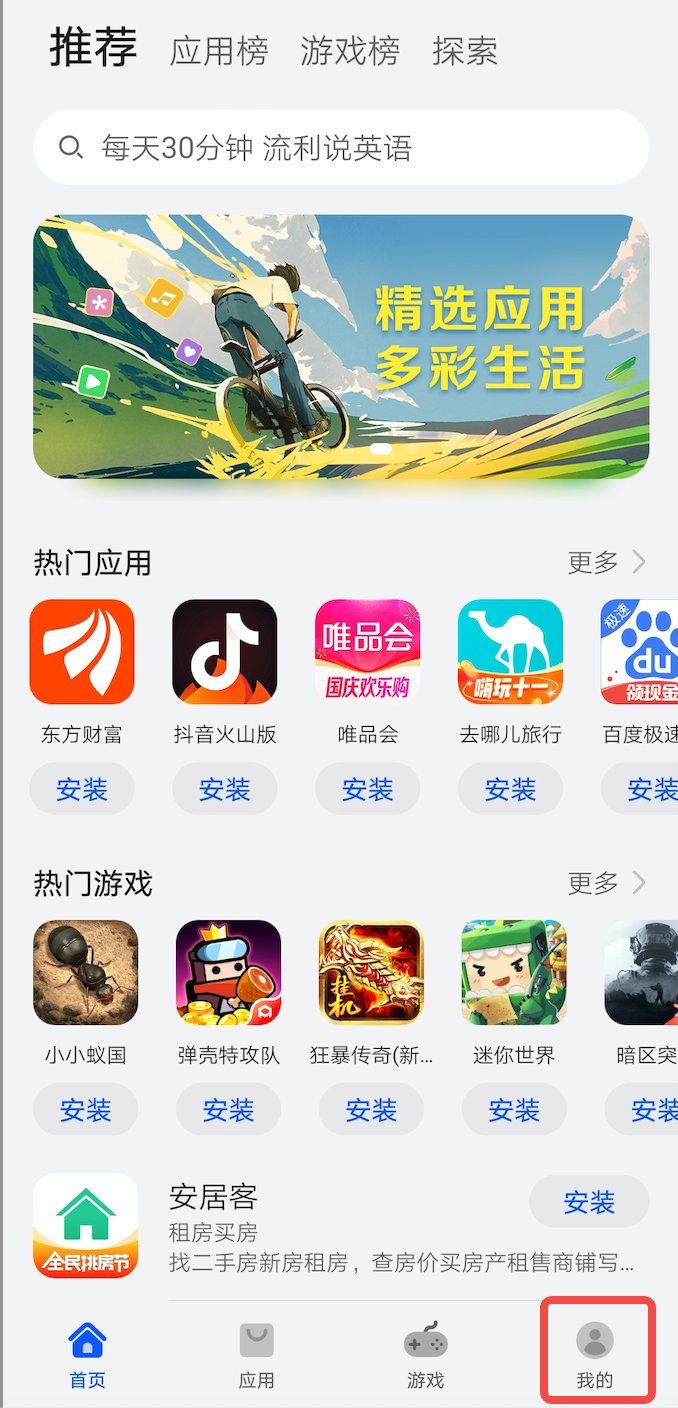Screen dimensions: 678x1408
Task: Install 安居客 from the list
Action: point(588,1202)
